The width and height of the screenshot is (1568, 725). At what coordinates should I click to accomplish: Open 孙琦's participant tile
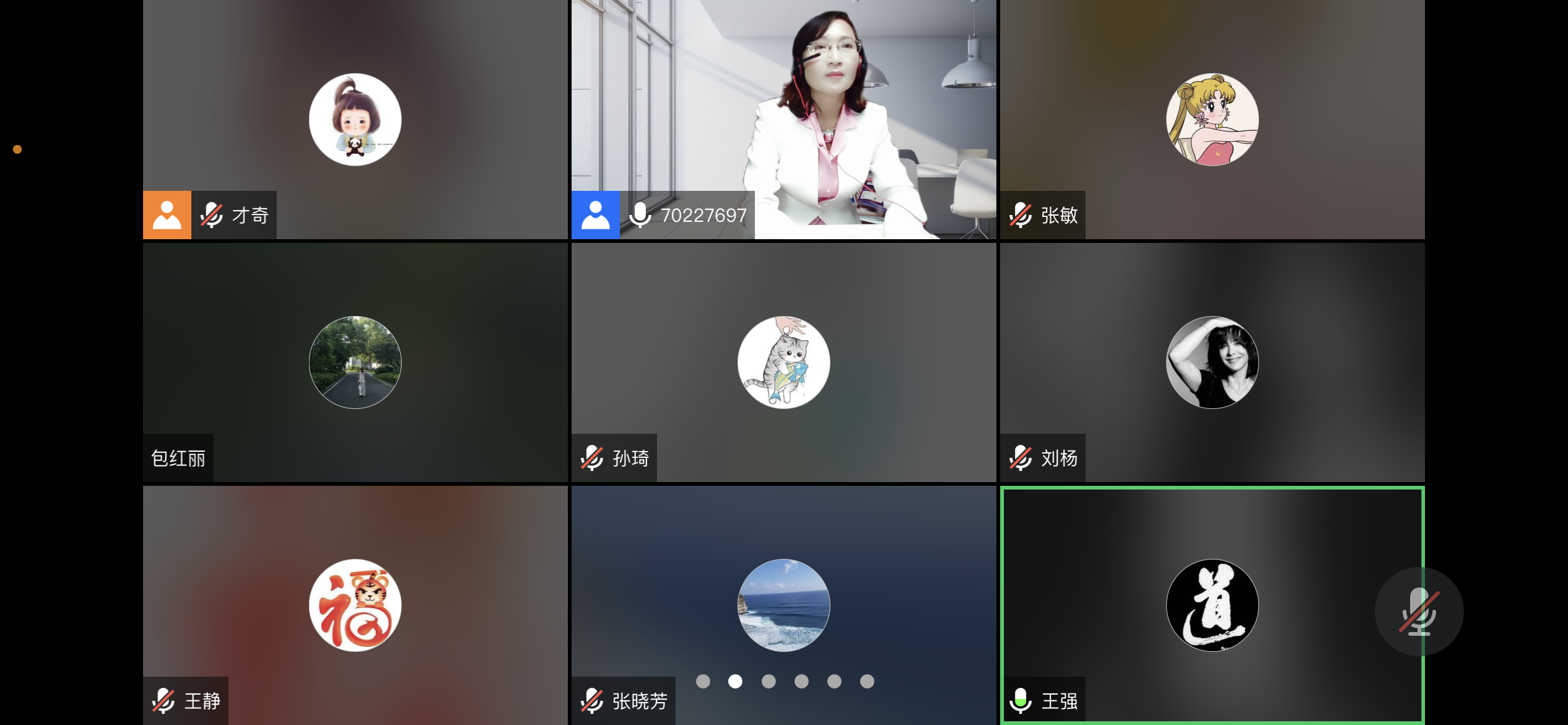(x=783, y=362)
